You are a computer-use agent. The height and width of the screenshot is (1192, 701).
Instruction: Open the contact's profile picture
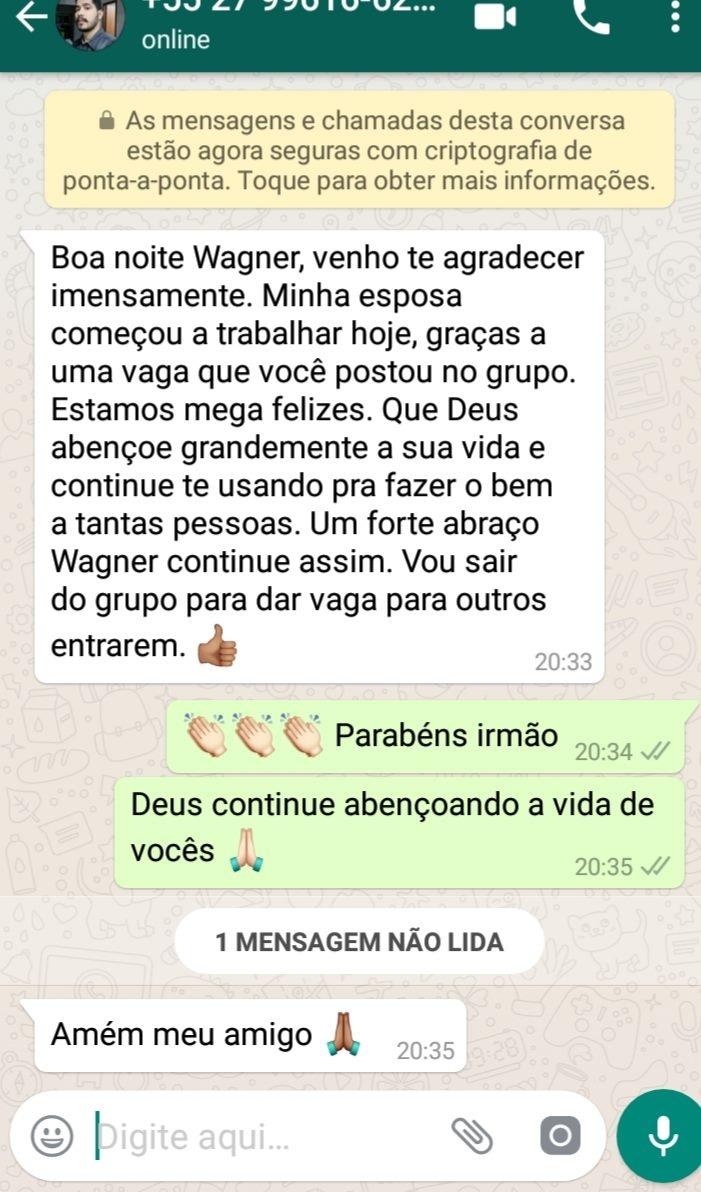[x=90, y=20]
